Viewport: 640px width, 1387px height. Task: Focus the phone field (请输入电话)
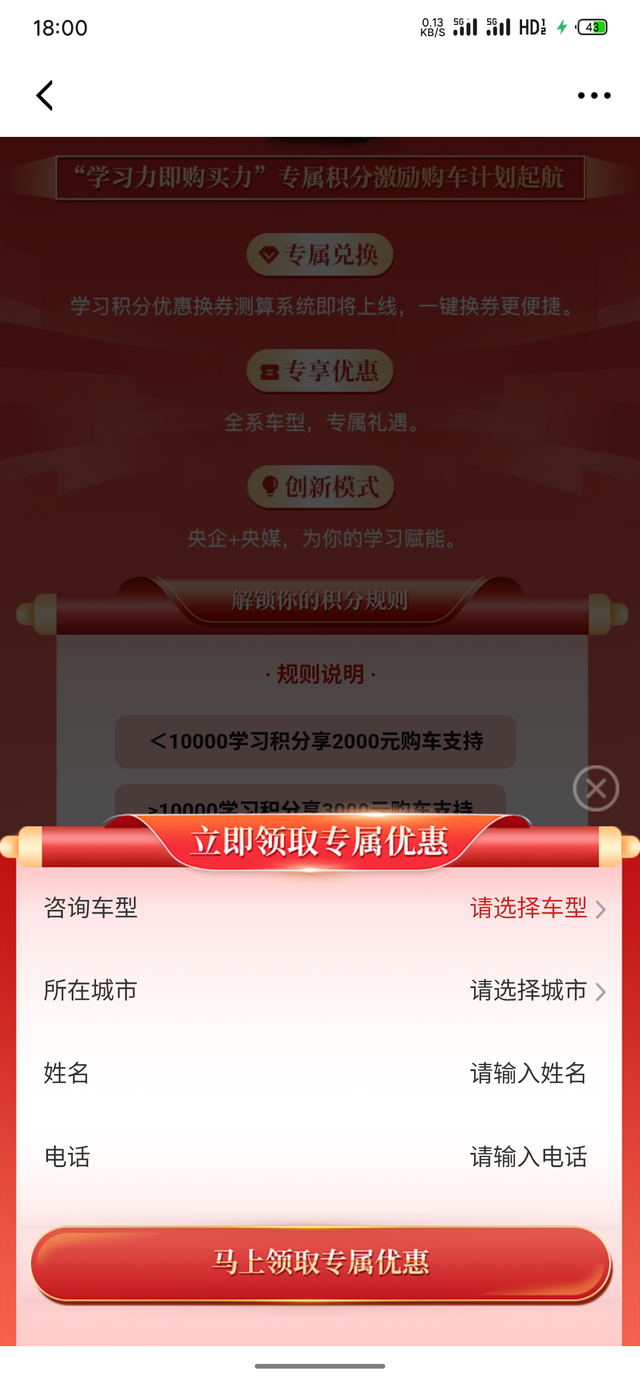pyautogui.click(x=528, y=1157)
